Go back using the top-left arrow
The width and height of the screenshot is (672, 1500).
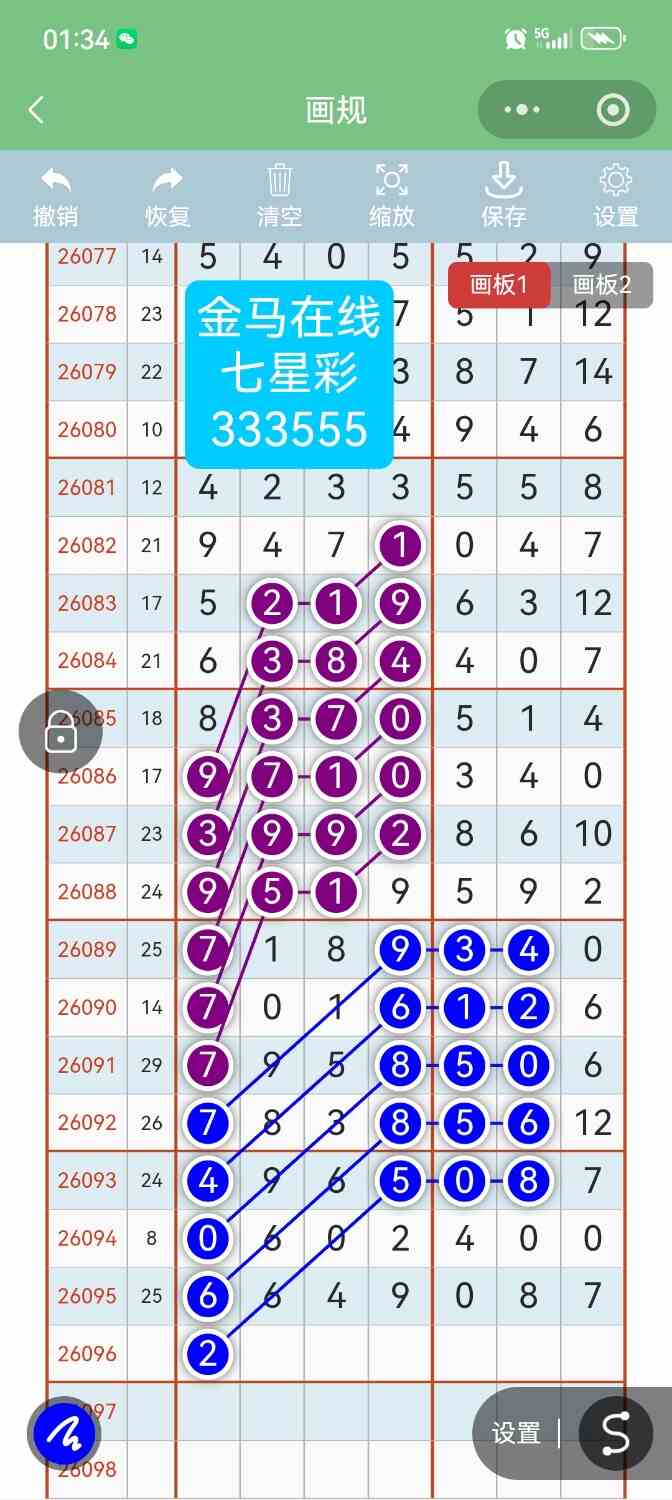click(x=36, y=110)
